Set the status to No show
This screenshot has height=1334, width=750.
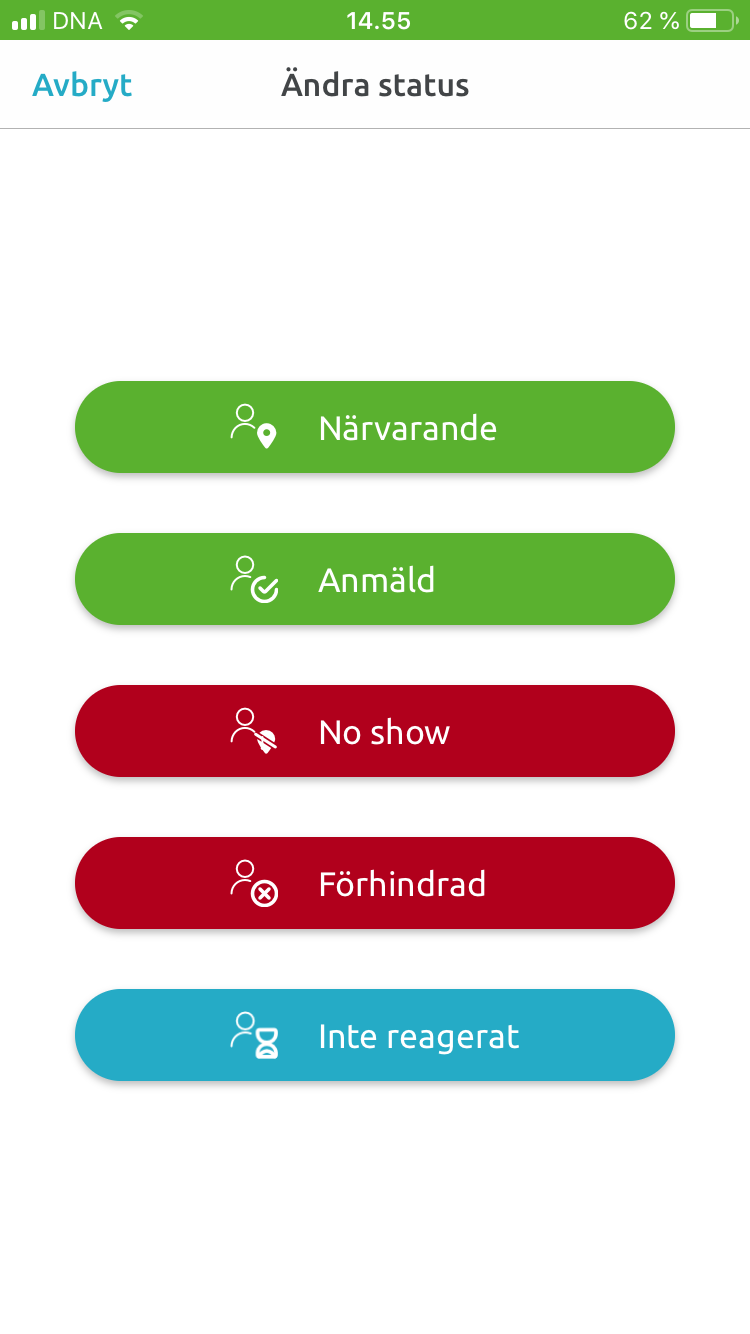pos(375,731)
